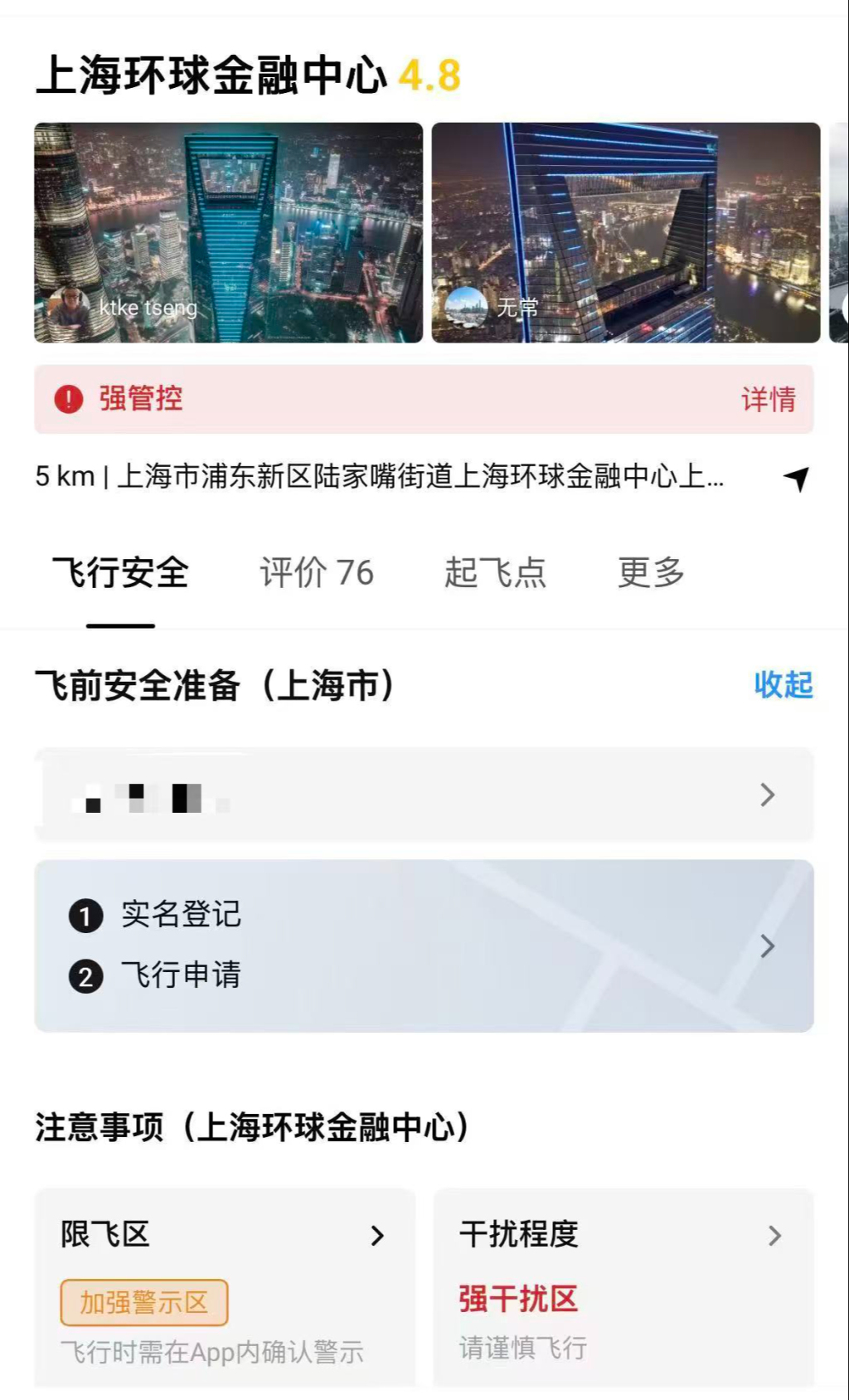Tap the navigation arrow beside the address

pos(796,478)
